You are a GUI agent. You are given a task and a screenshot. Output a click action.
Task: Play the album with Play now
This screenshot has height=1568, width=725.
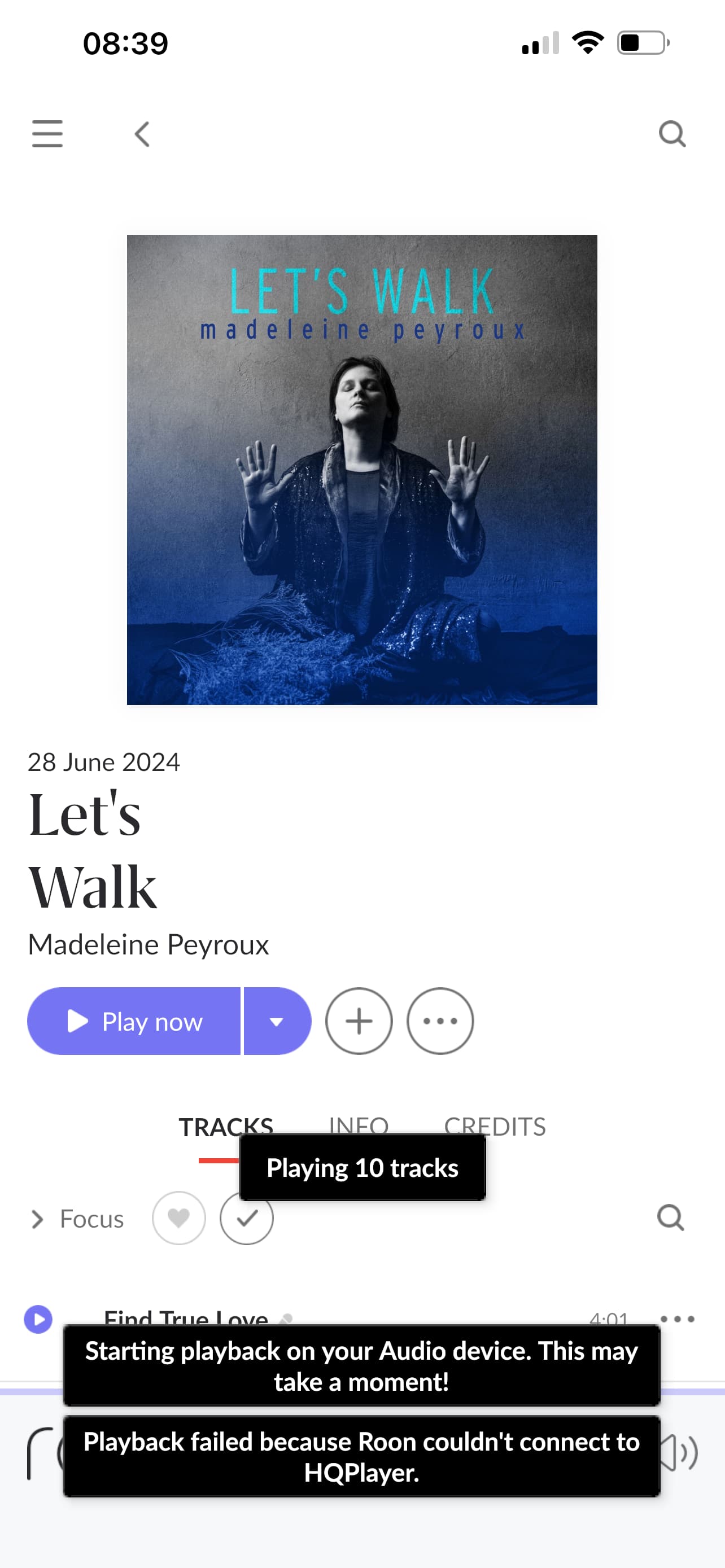pos(134,1021)
